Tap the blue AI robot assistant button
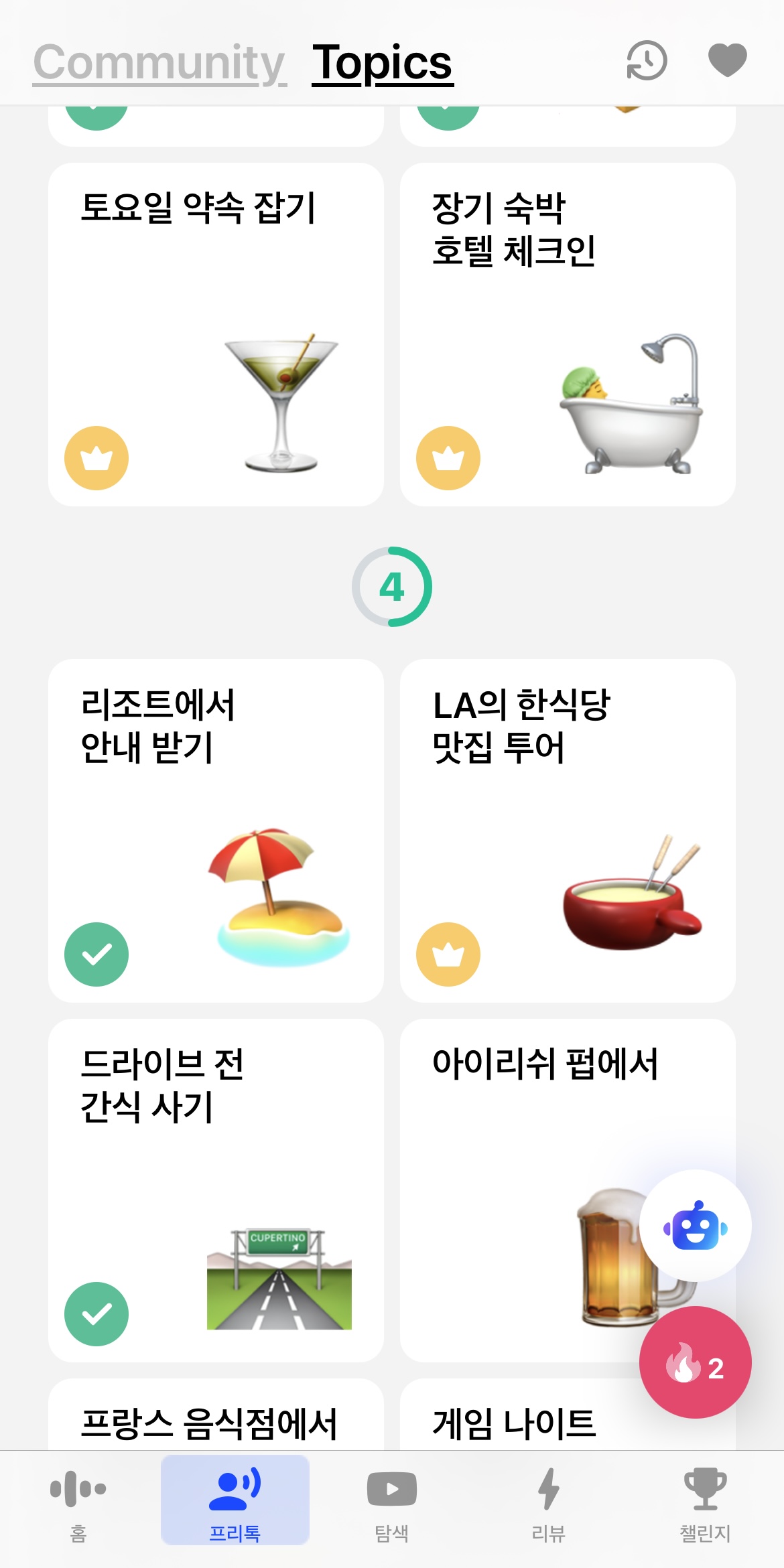Image resolution: width=784 pixels, height=1568 pixels. click(697, 1226)
